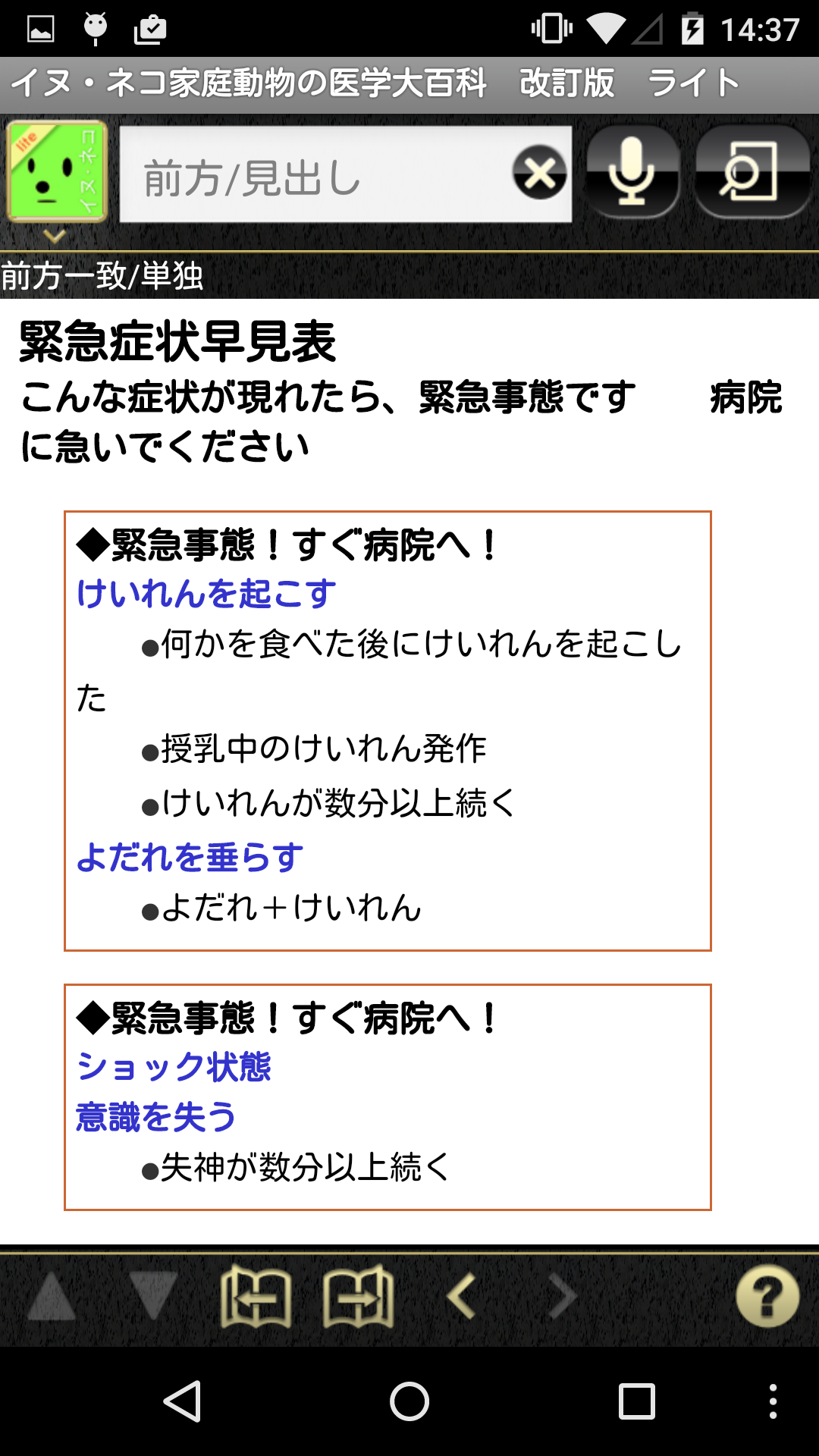This screenshot has height=1456, width=819.
Task: Open help with the question mark button
Action: (x=767, y=1297)
